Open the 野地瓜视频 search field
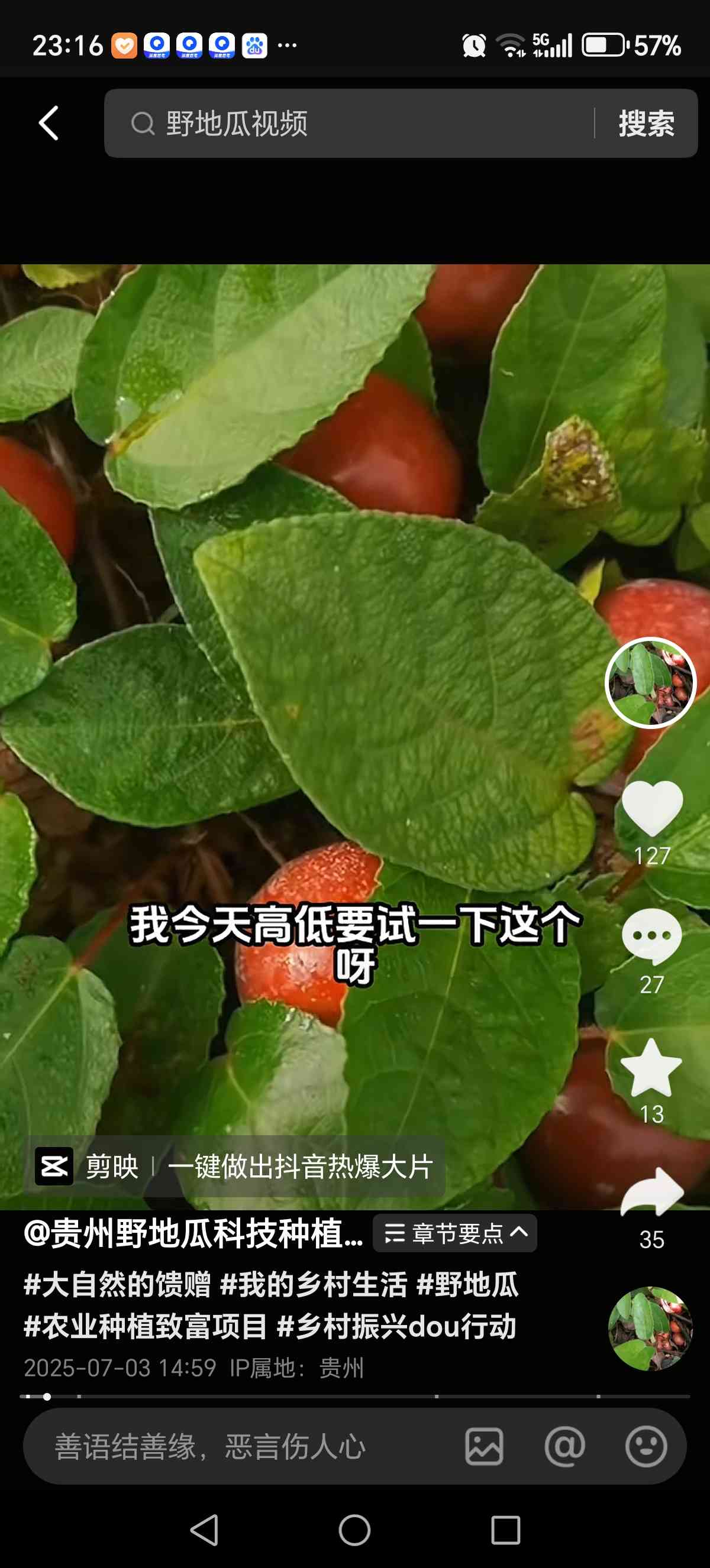Screen dimensions: 710x1568 [x=349, y=124]
